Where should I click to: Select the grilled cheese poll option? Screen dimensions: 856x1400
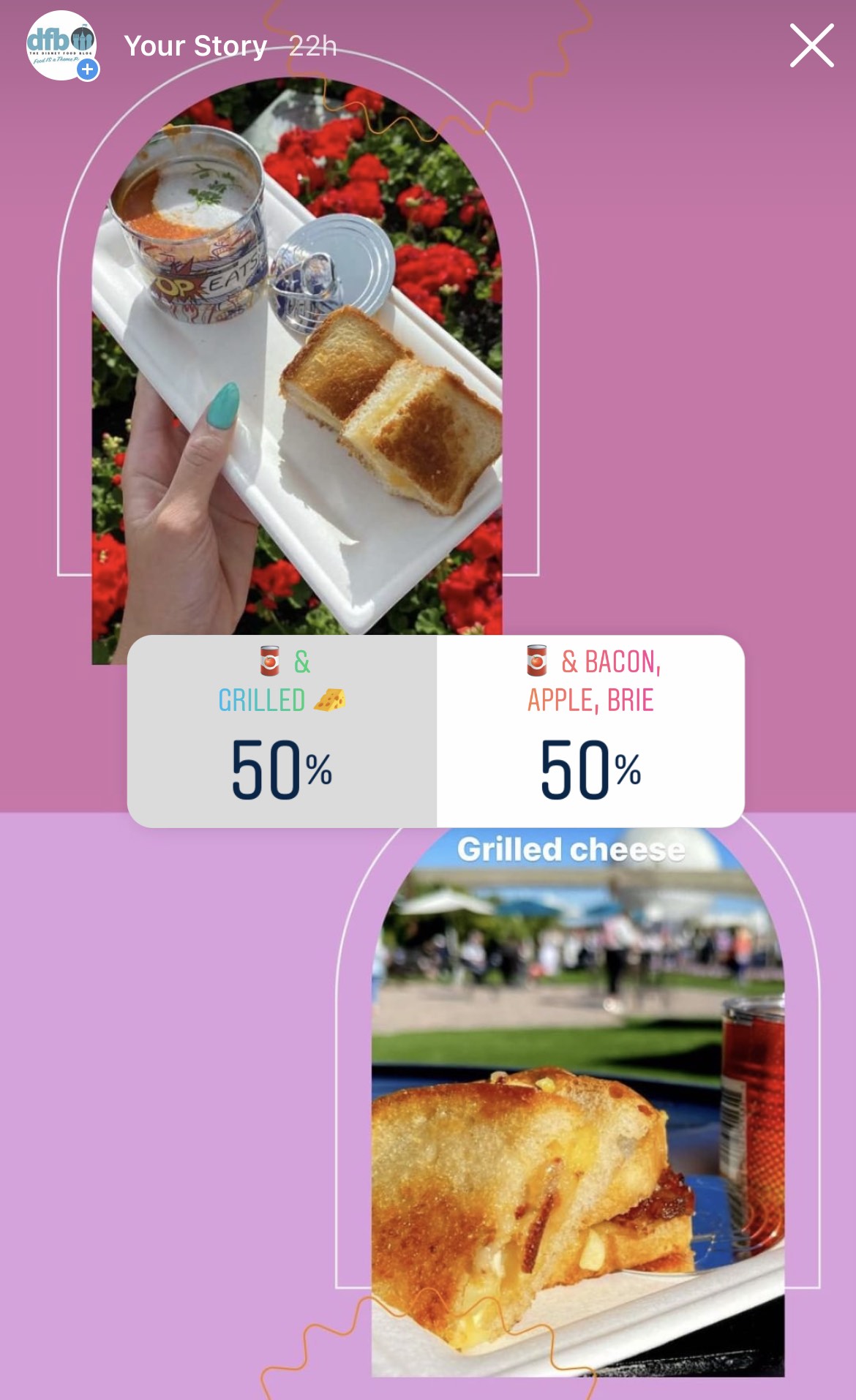point(282,731)
